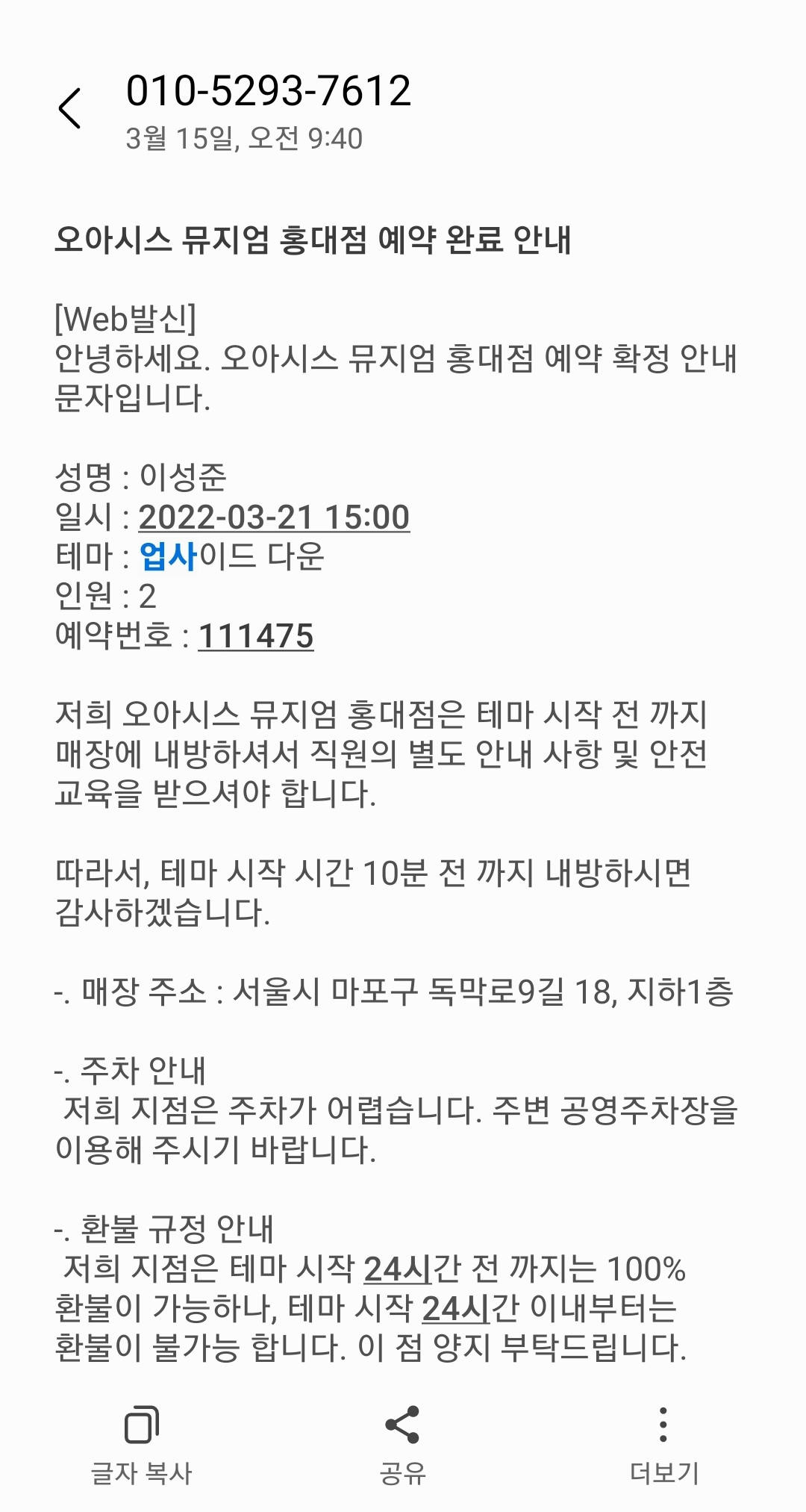Tap the underlined reservation number 111475
Image resolution: width=806 pixels, height=1512 pixels.
[x=256, y=636]
